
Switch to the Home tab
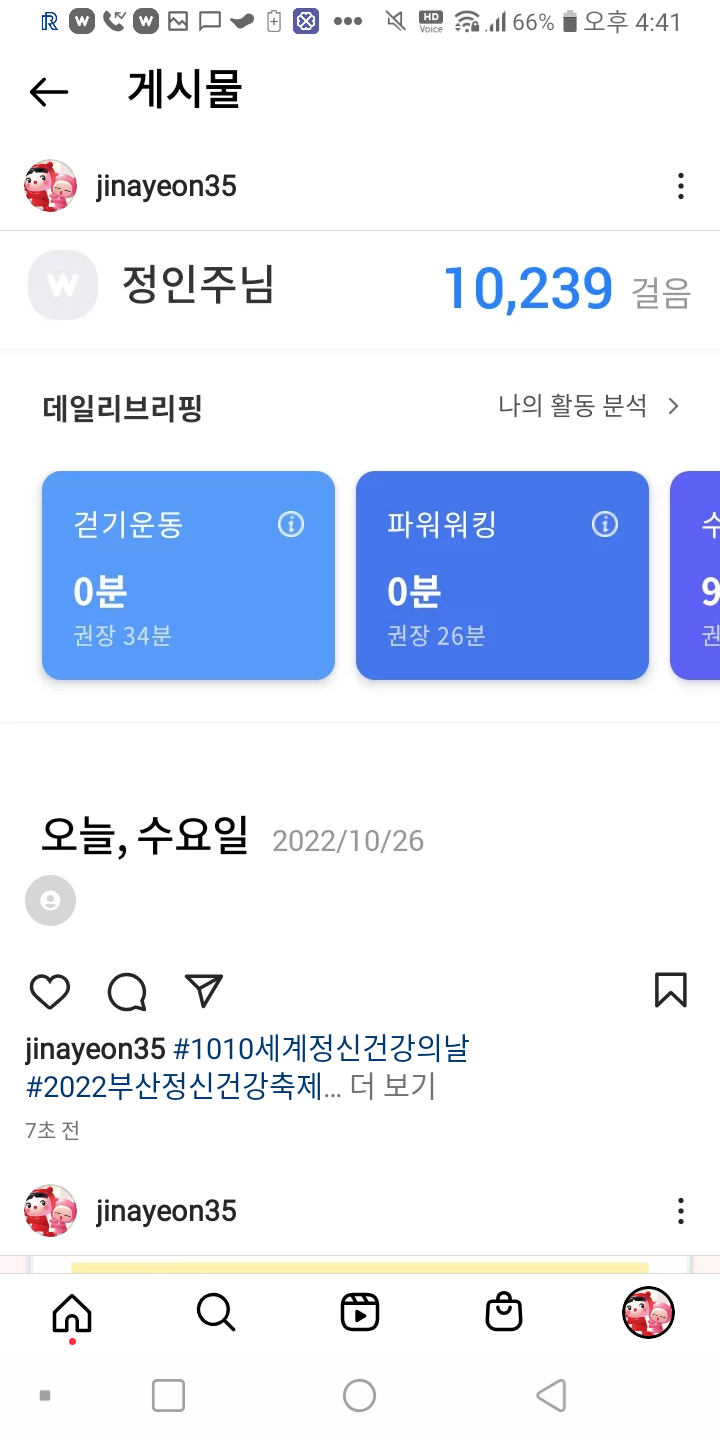[x=72, y=1311]
